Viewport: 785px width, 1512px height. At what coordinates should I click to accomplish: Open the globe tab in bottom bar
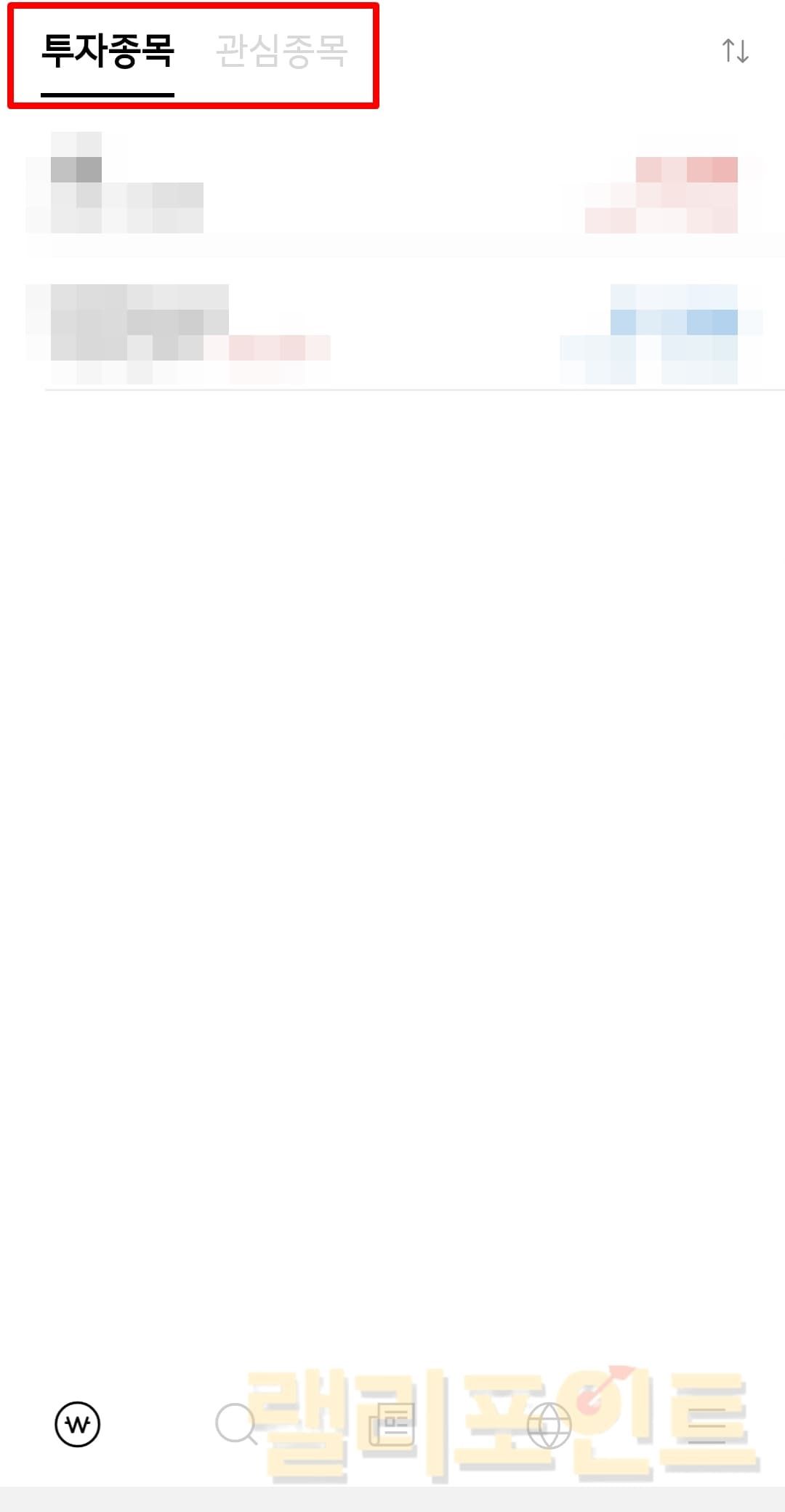coord(549,1425)
